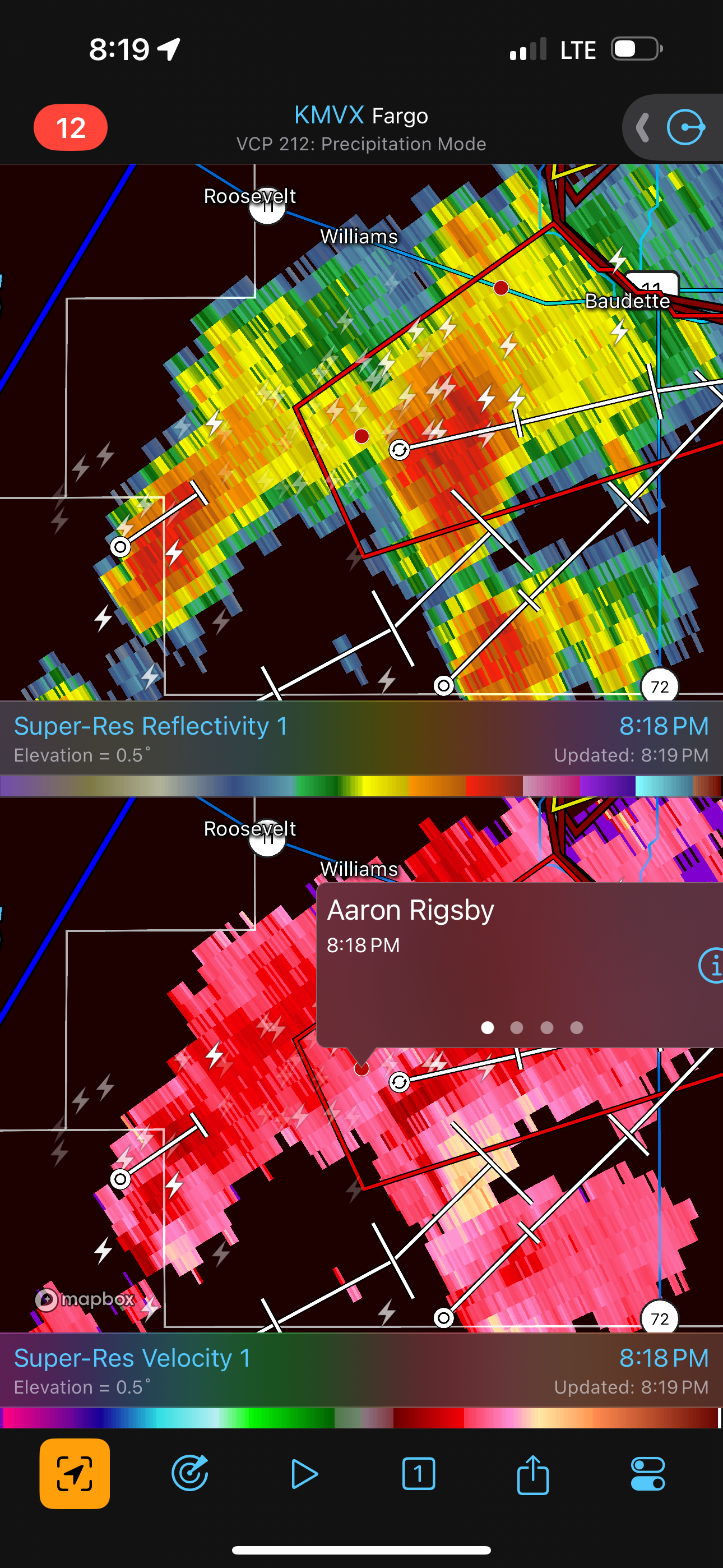
Task: Open the panel layout button
Action: click(x=419, y=1474)
